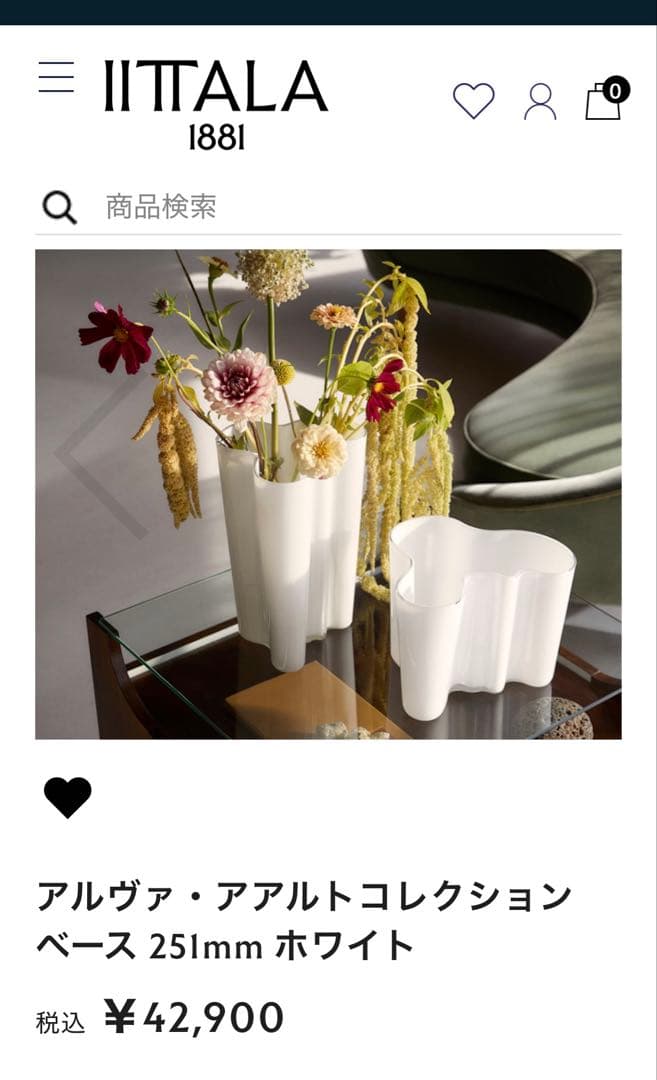Open the account profile icon
This screenshot has width=657, height=1080.
(x=540, y=101)
